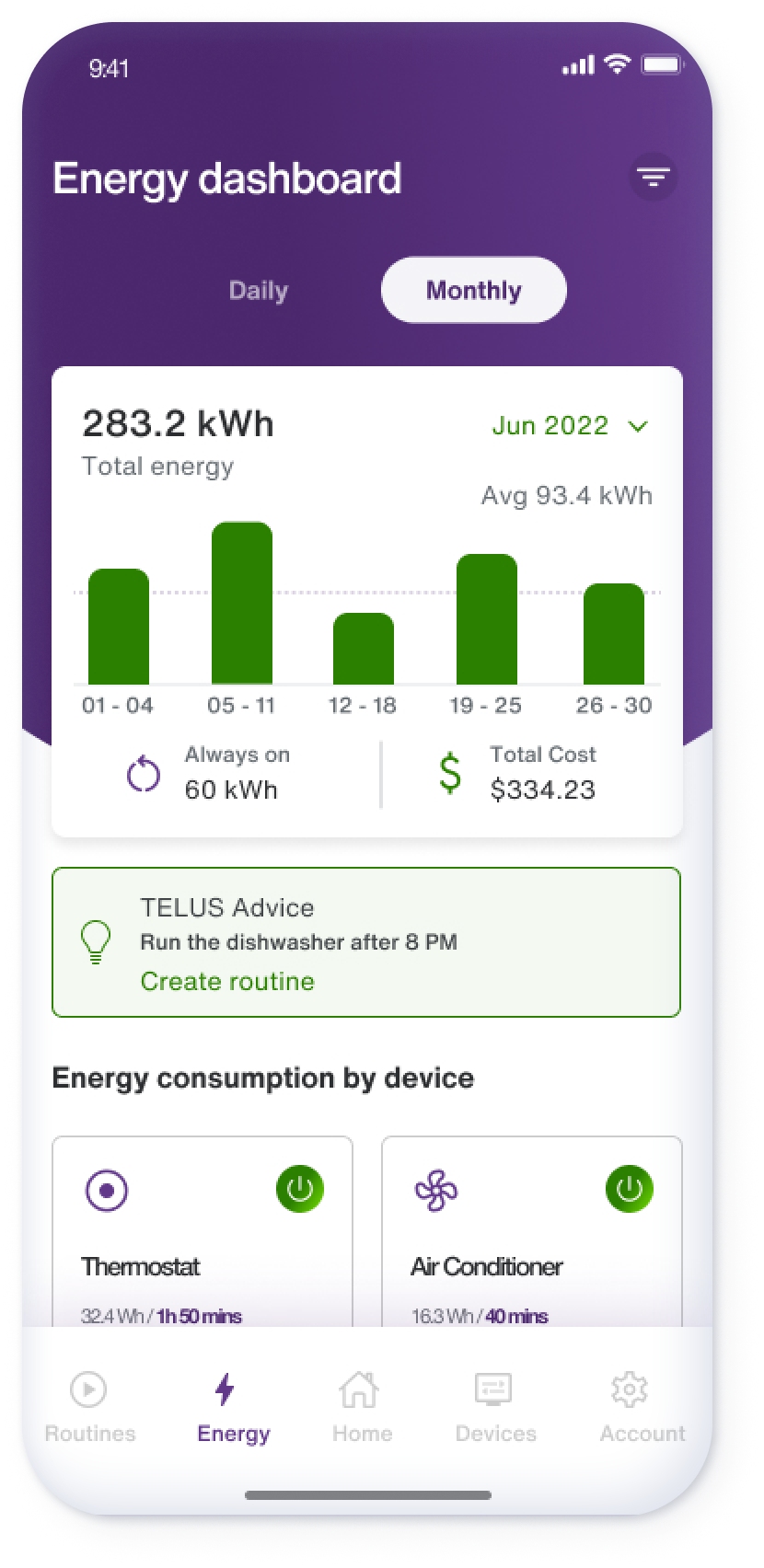Switch to the Daily view

point(259,290)
